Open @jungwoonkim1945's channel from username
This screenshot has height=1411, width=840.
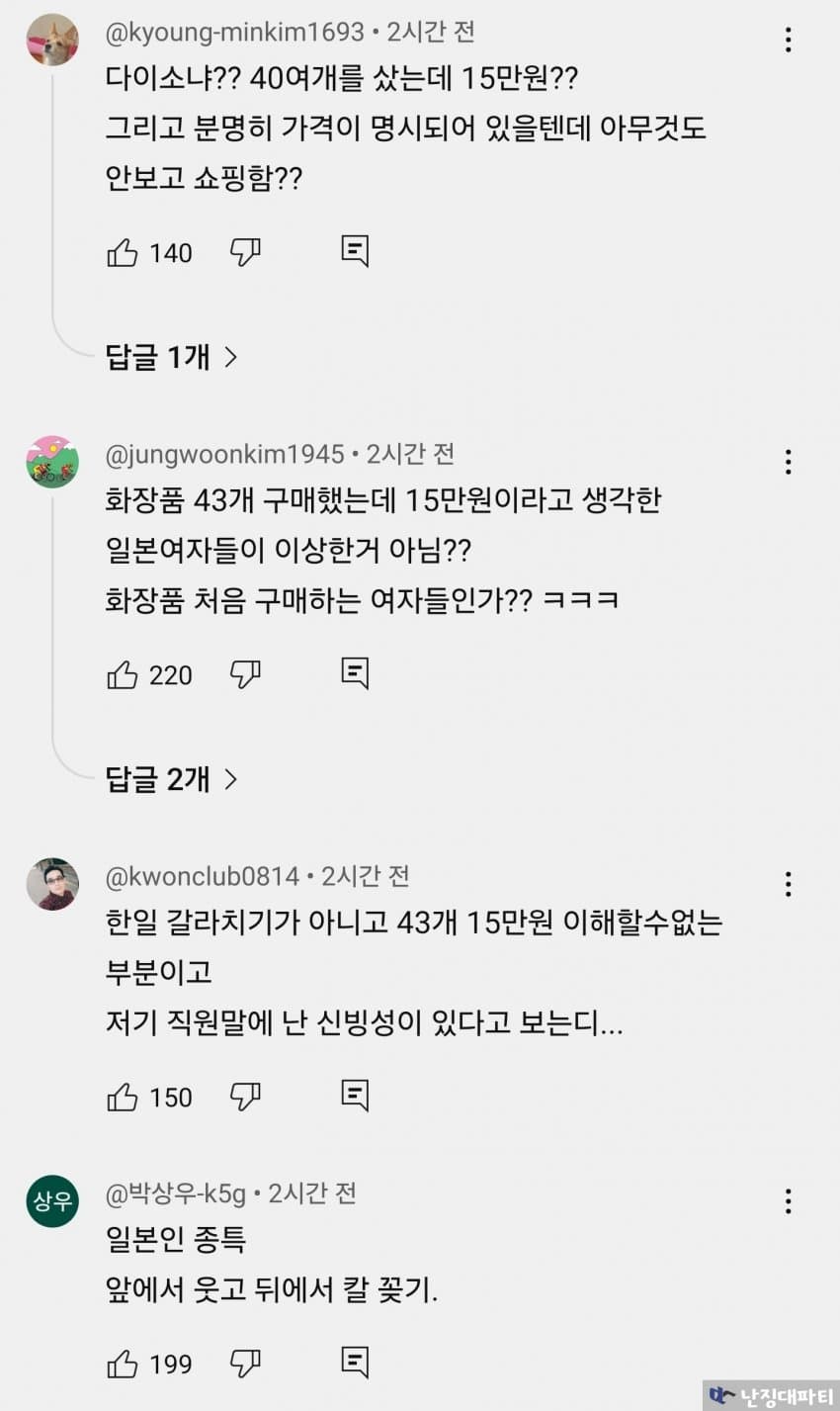[x=225, y=455]
